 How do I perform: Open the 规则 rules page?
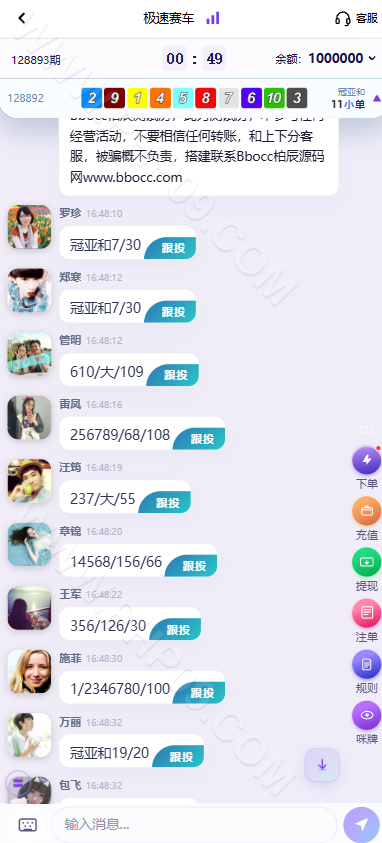366,672
